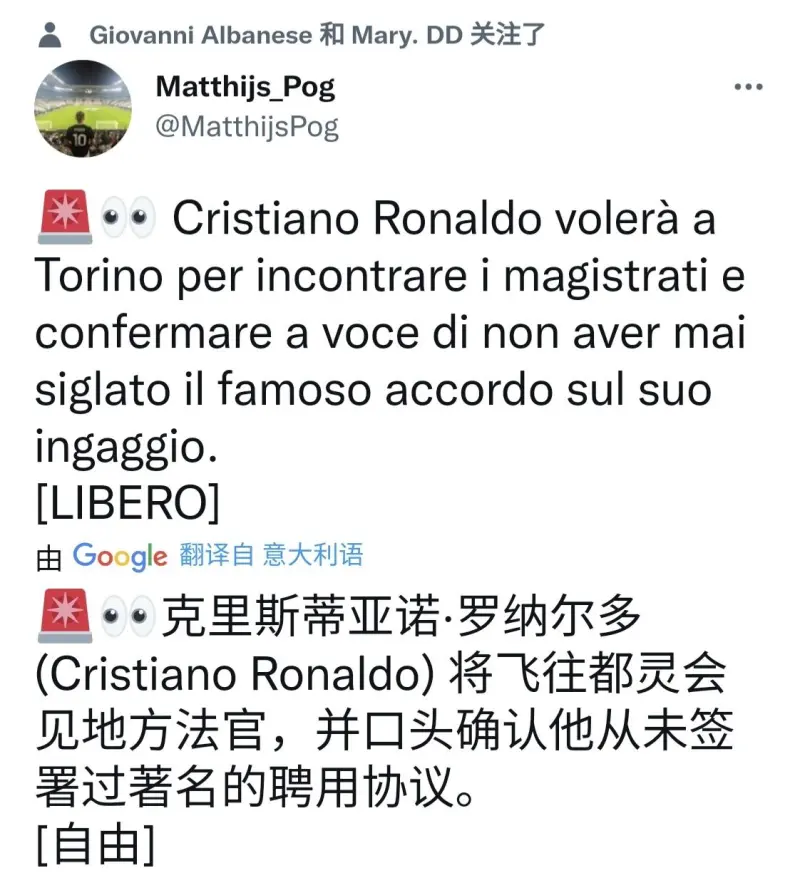Open the tweet's overflow menu

748,88
